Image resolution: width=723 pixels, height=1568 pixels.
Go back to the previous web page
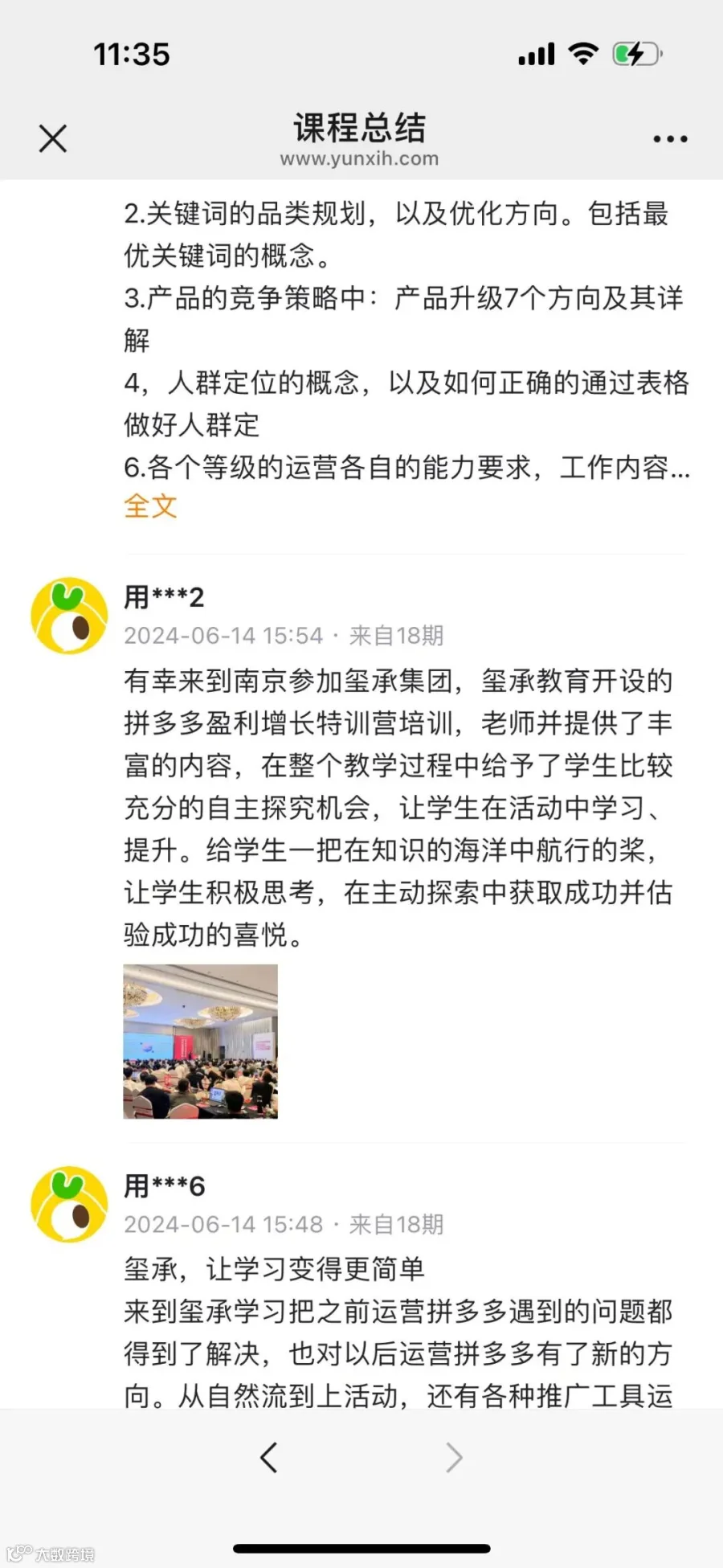click(269, 1457)
